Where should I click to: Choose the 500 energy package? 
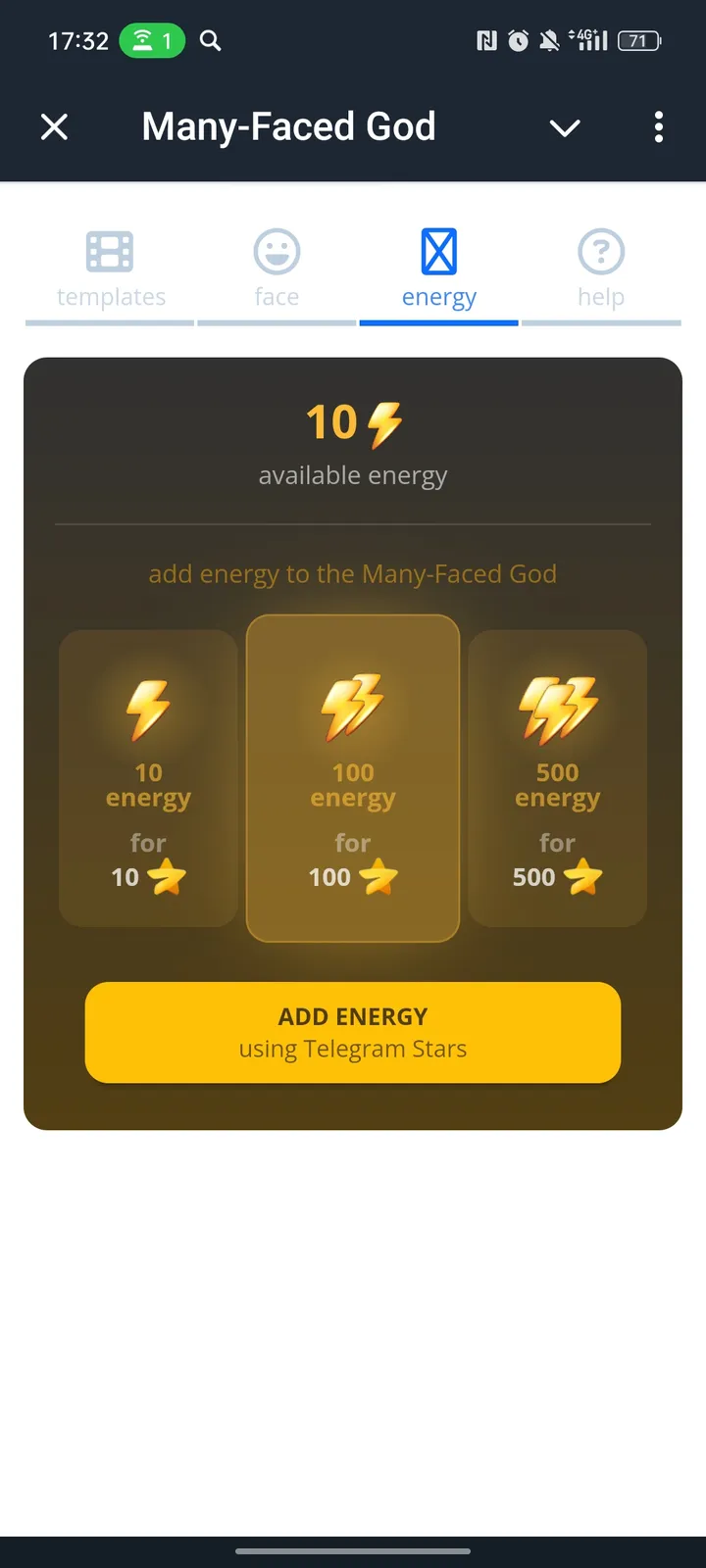click(x=557, y=779)
